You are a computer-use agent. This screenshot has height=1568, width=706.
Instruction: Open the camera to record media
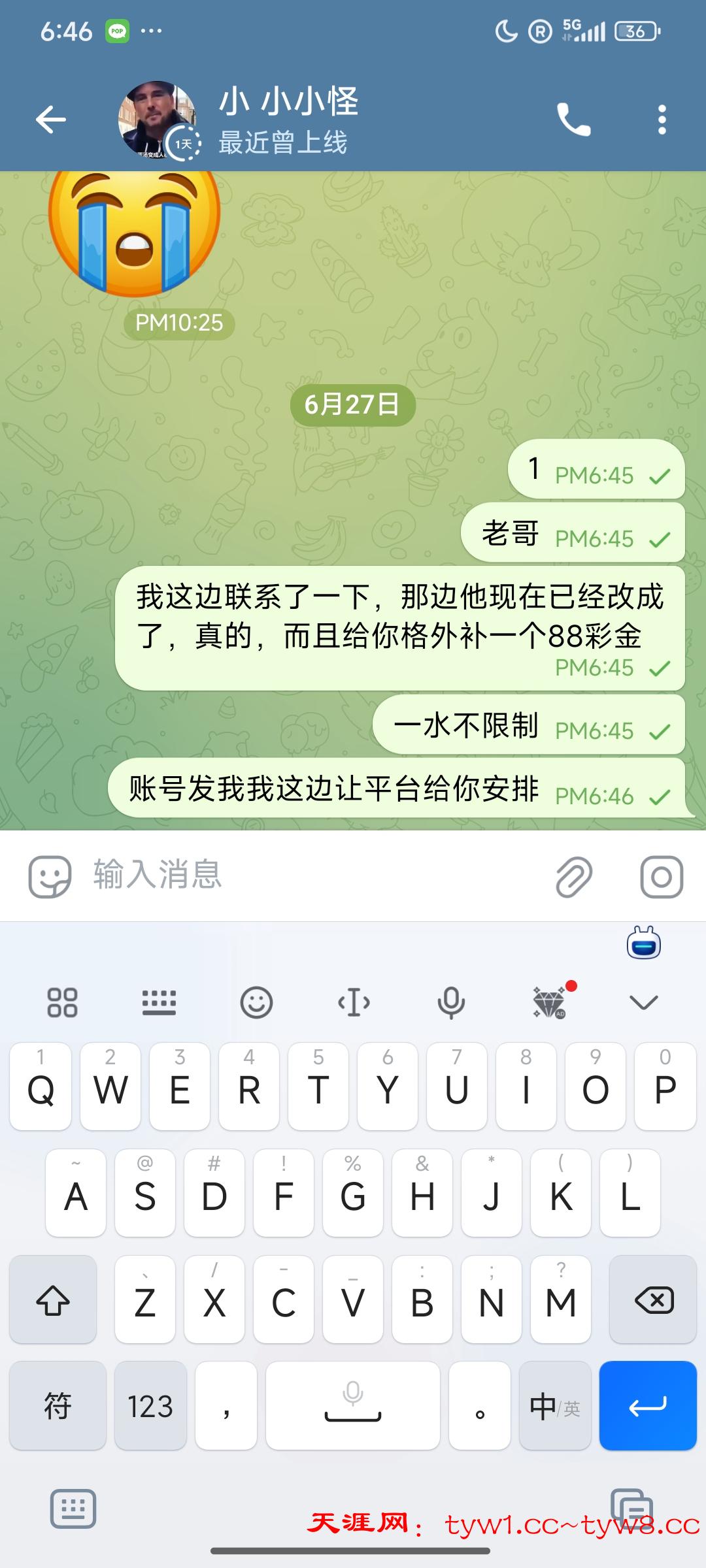(662, 877)
